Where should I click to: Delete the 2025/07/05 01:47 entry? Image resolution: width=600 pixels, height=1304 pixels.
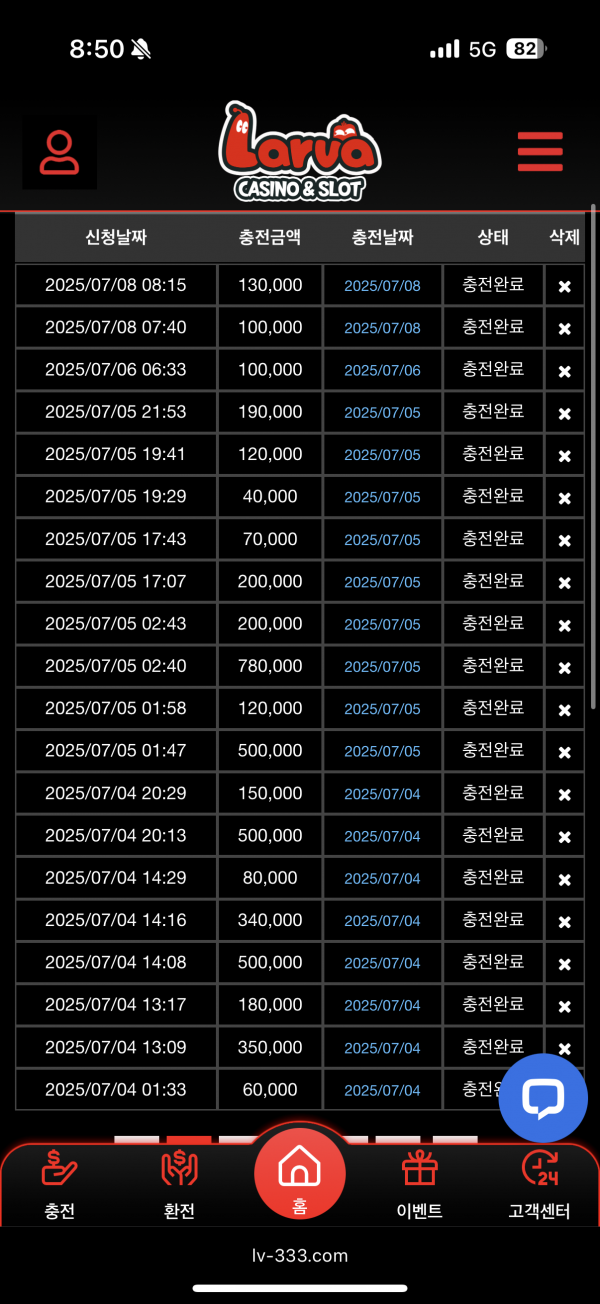tap(564, 752)
